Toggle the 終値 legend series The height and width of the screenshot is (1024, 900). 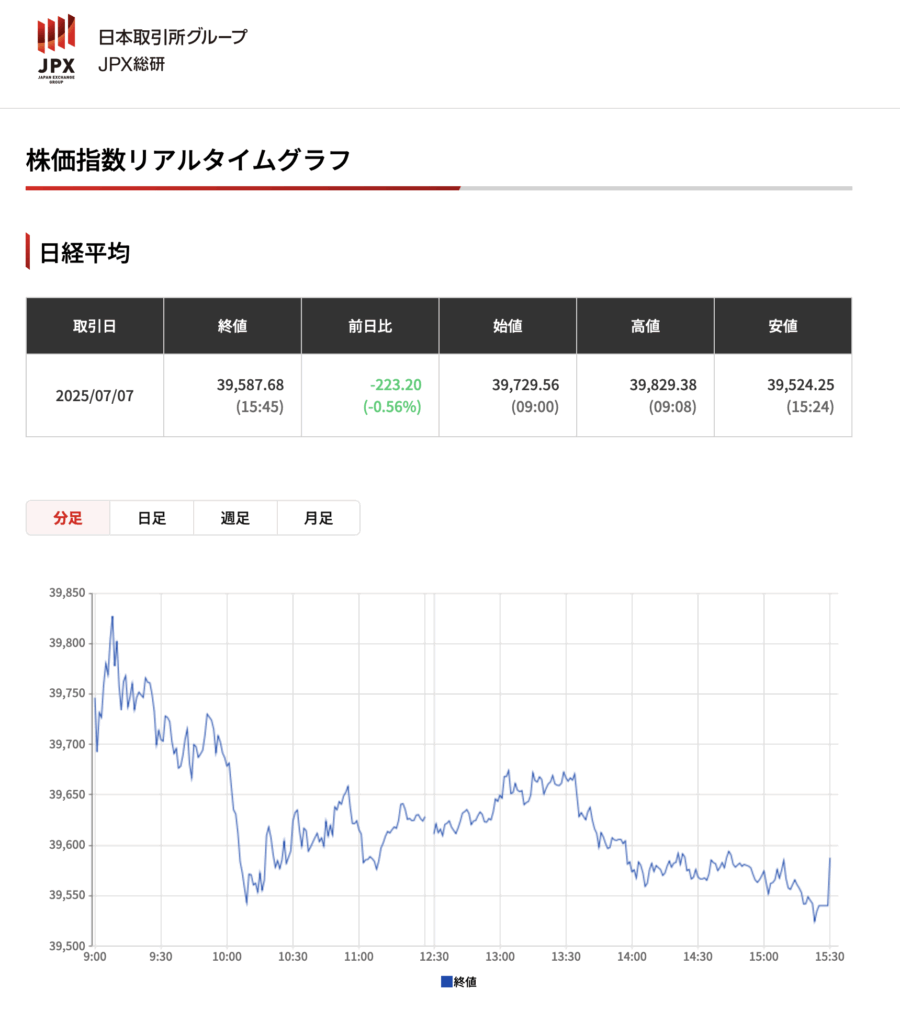point(459,982)
